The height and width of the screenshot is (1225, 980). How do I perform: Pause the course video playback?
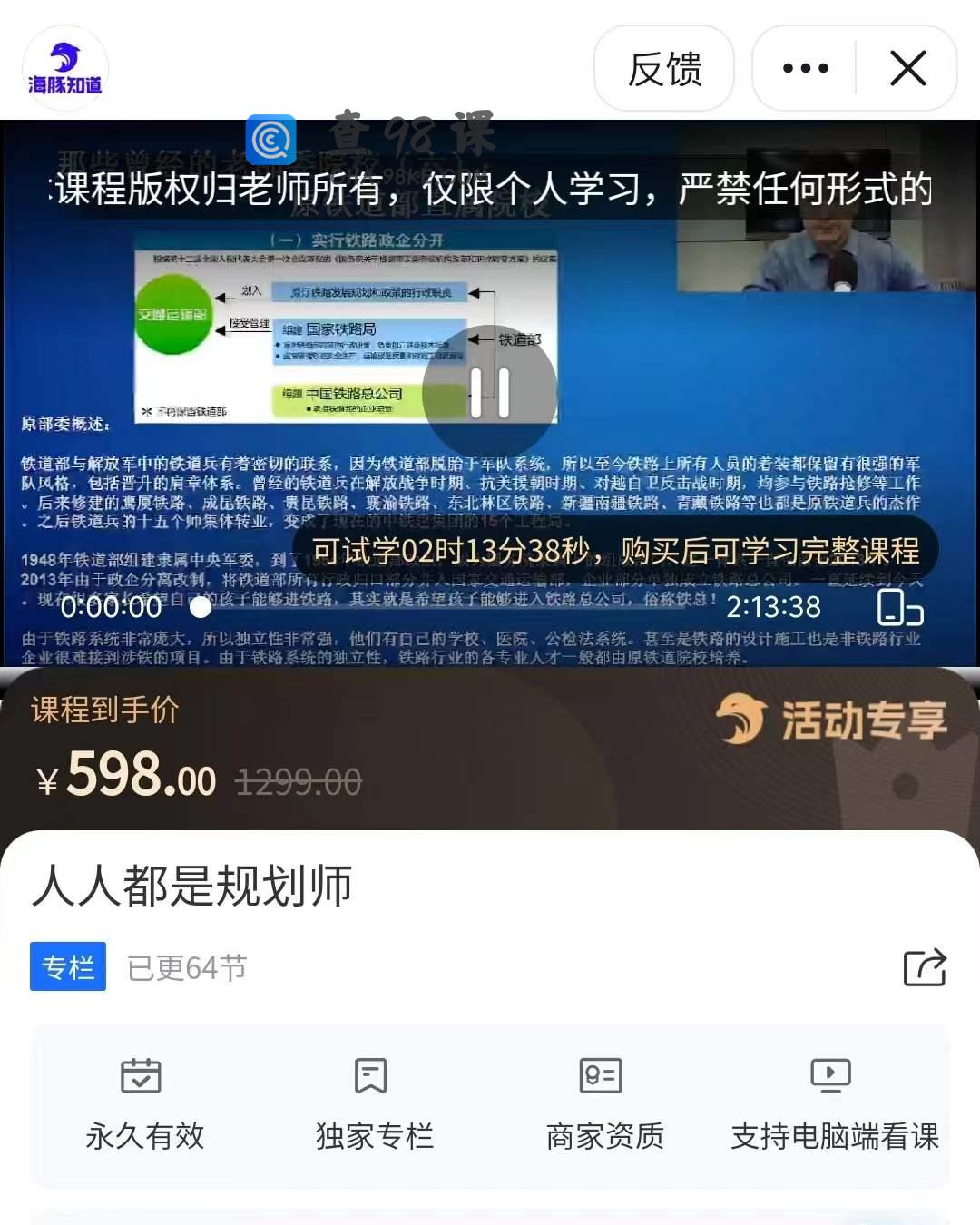coord(490,392)
